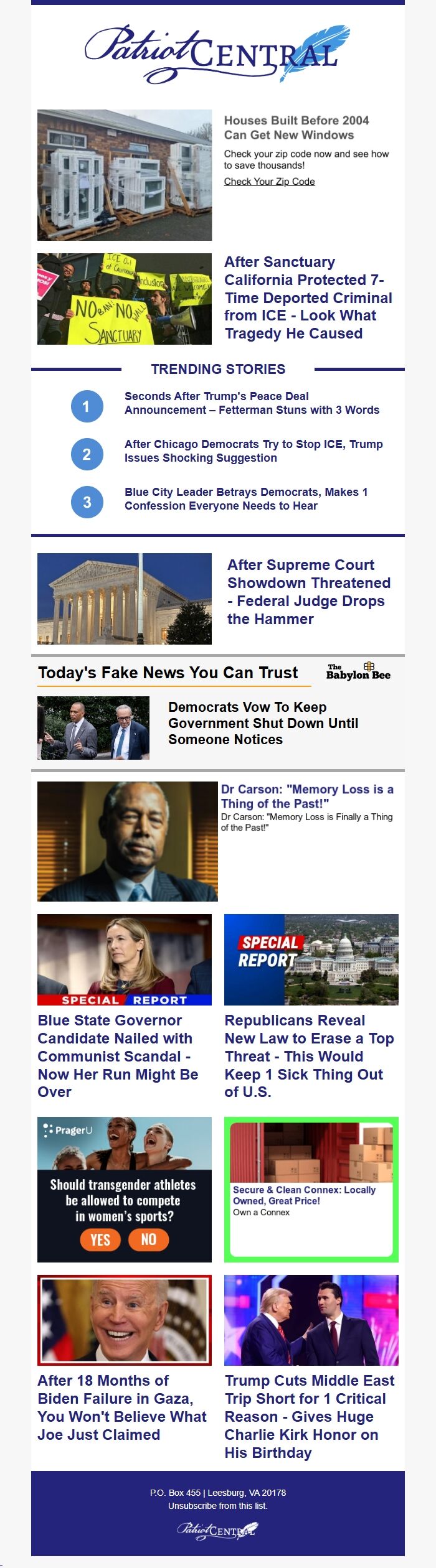Read Babylon Bee Democrats shutdown story
The height and width of the screenshot is (1568, 436).
262,723
